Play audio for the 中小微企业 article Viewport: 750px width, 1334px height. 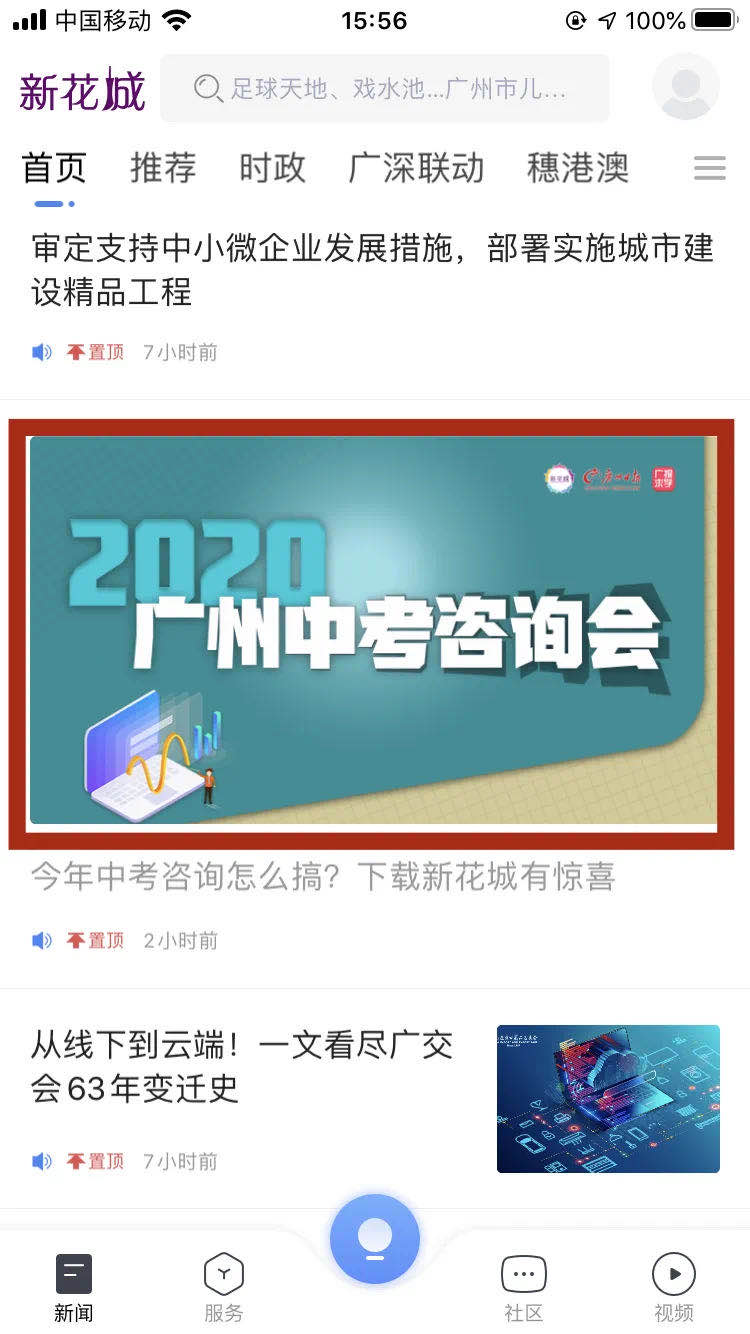point(42,352)
